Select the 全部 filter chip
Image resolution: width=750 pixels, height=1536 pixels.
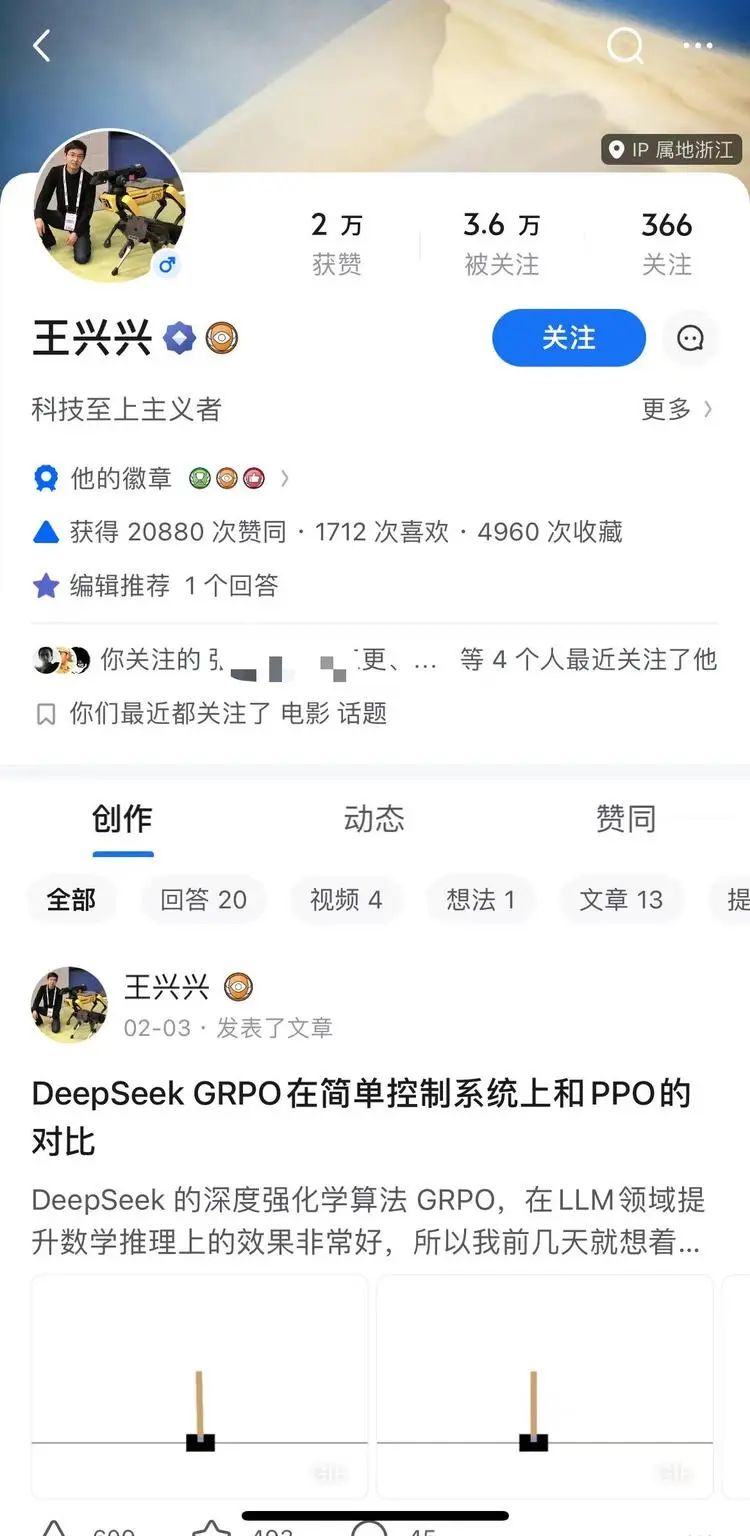coord(71,899)
